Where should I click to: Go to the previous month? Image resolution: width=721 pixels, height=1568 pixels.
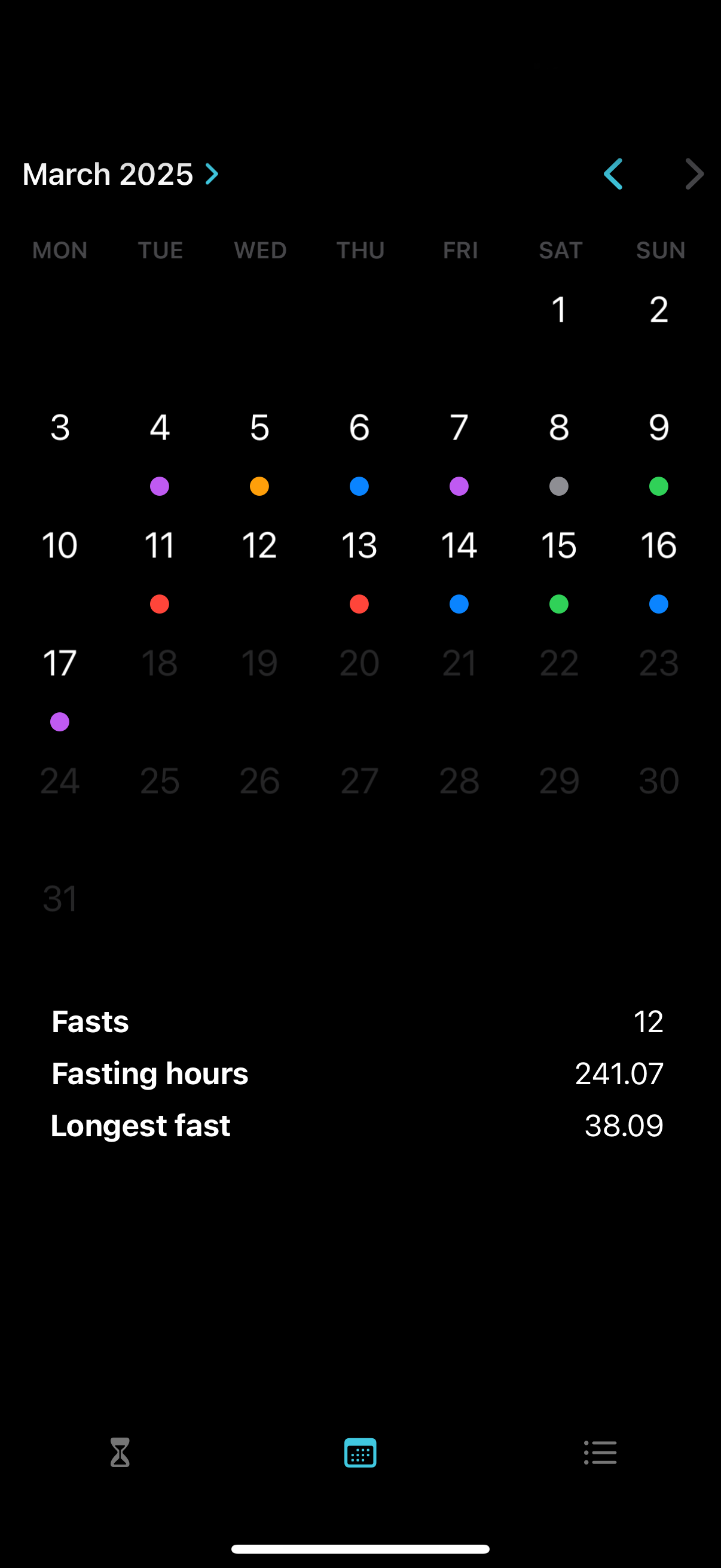pos(613,174)
